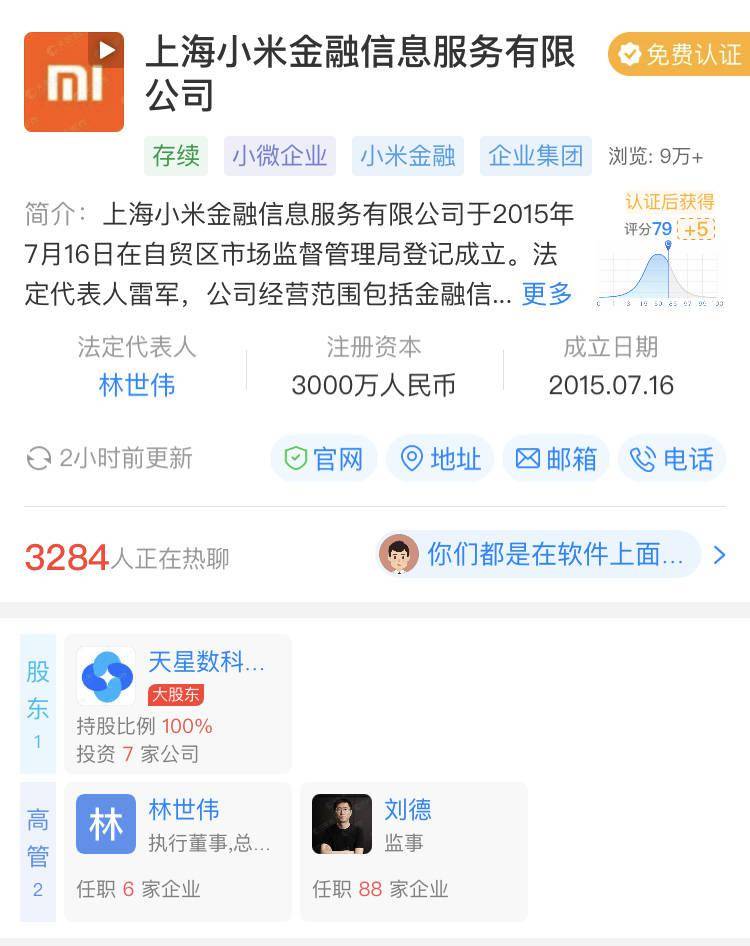The image size is (750, 946).
Task: Click the refresh icon beside 2小时前更新
Action: 38,458
